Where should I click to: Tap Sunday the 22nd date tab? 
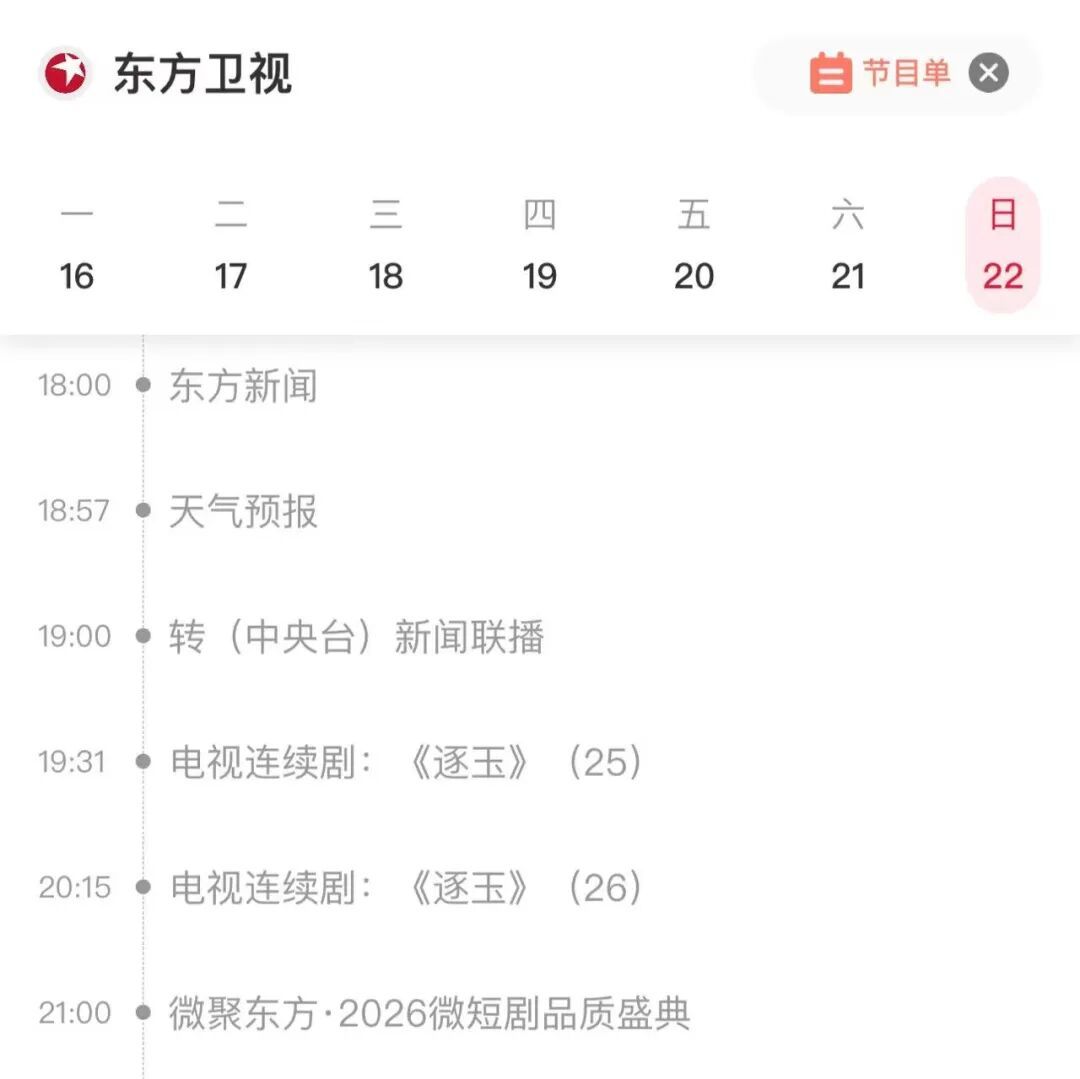[x=1002, y=246]
